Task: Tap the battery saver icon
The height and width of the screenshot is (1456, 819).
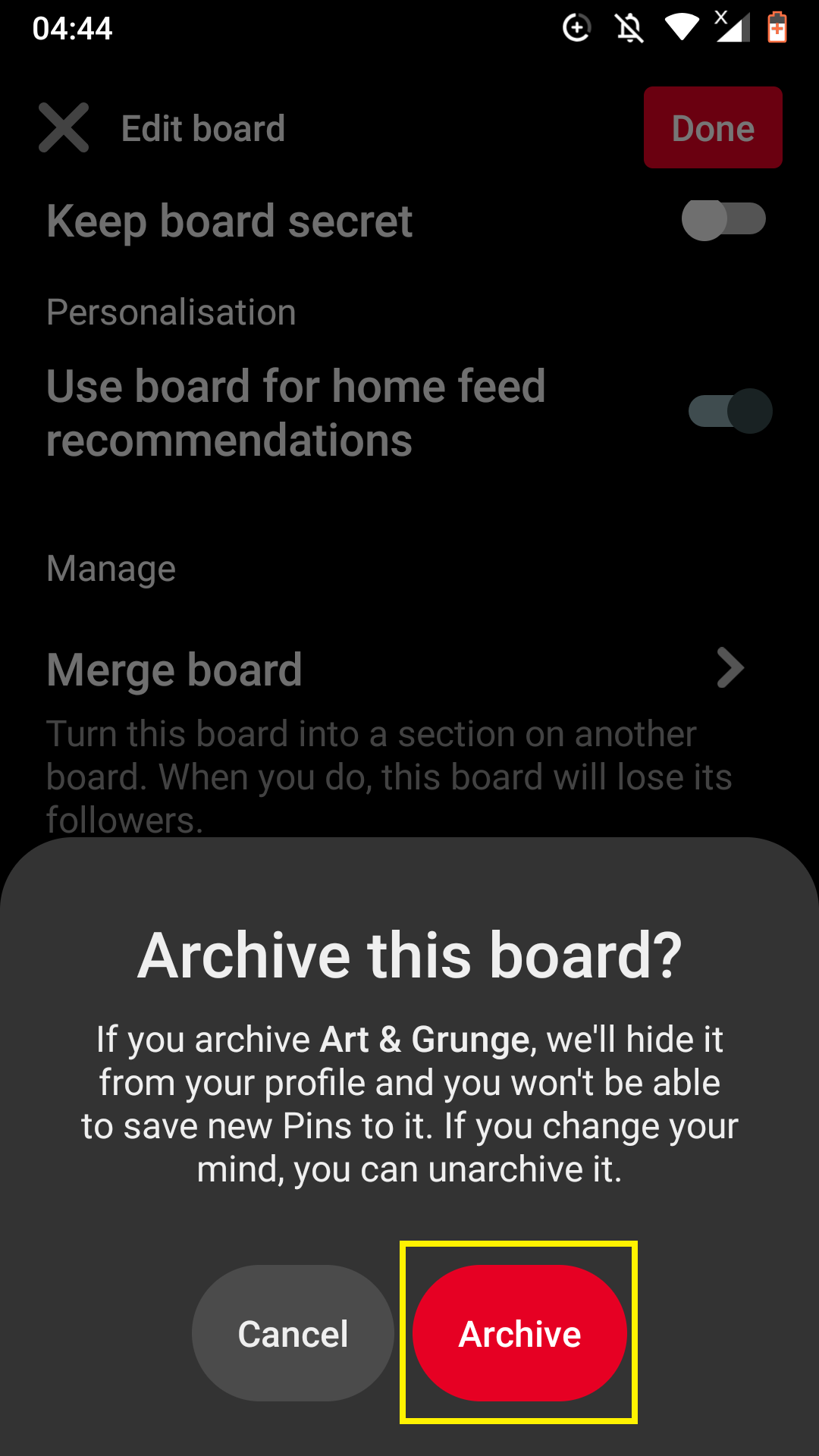Action: [777, 27]
